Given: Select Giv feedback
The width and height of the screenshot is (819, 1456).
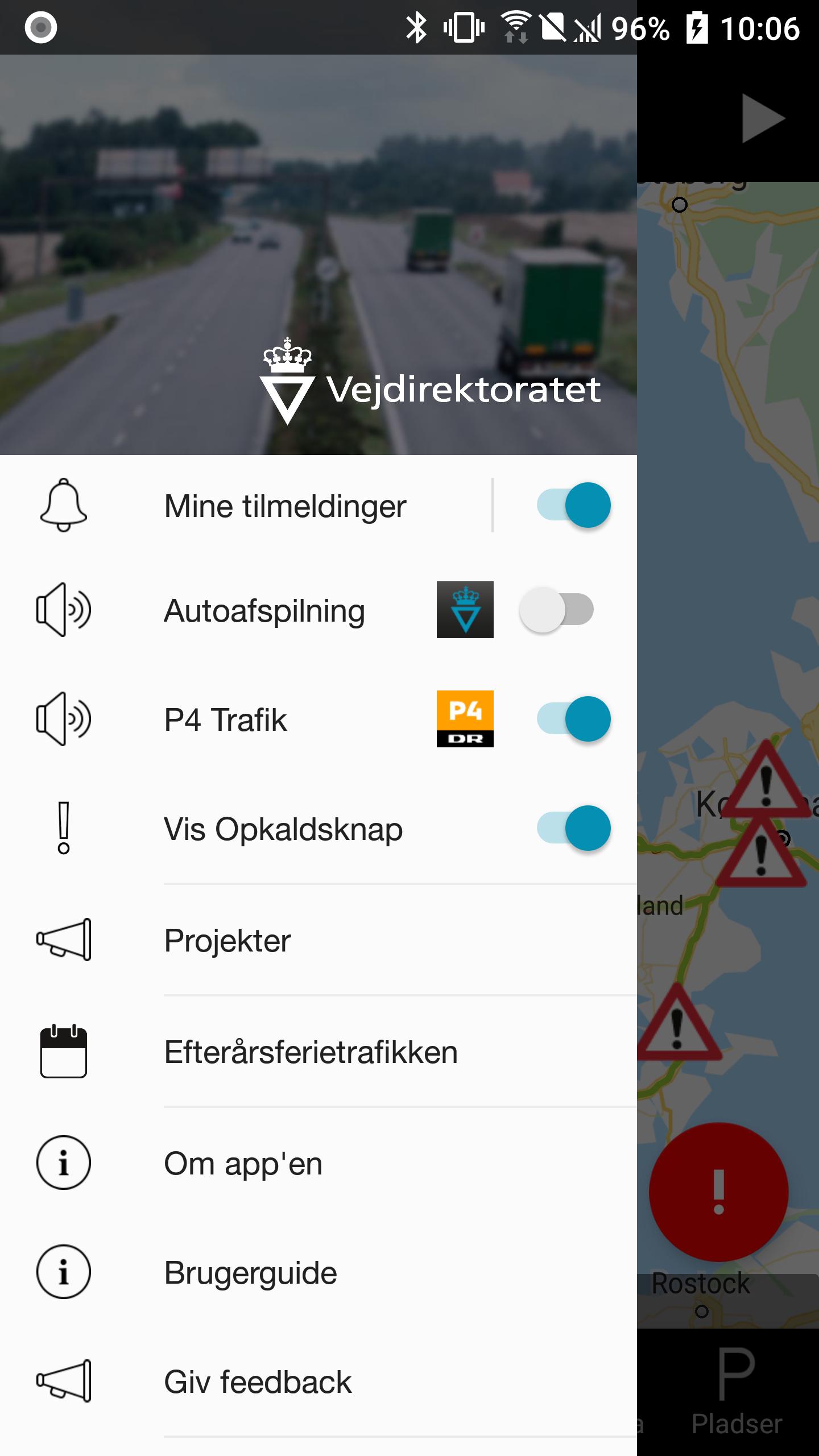Looking at the screenshot, I should [x=257, y=1381].
